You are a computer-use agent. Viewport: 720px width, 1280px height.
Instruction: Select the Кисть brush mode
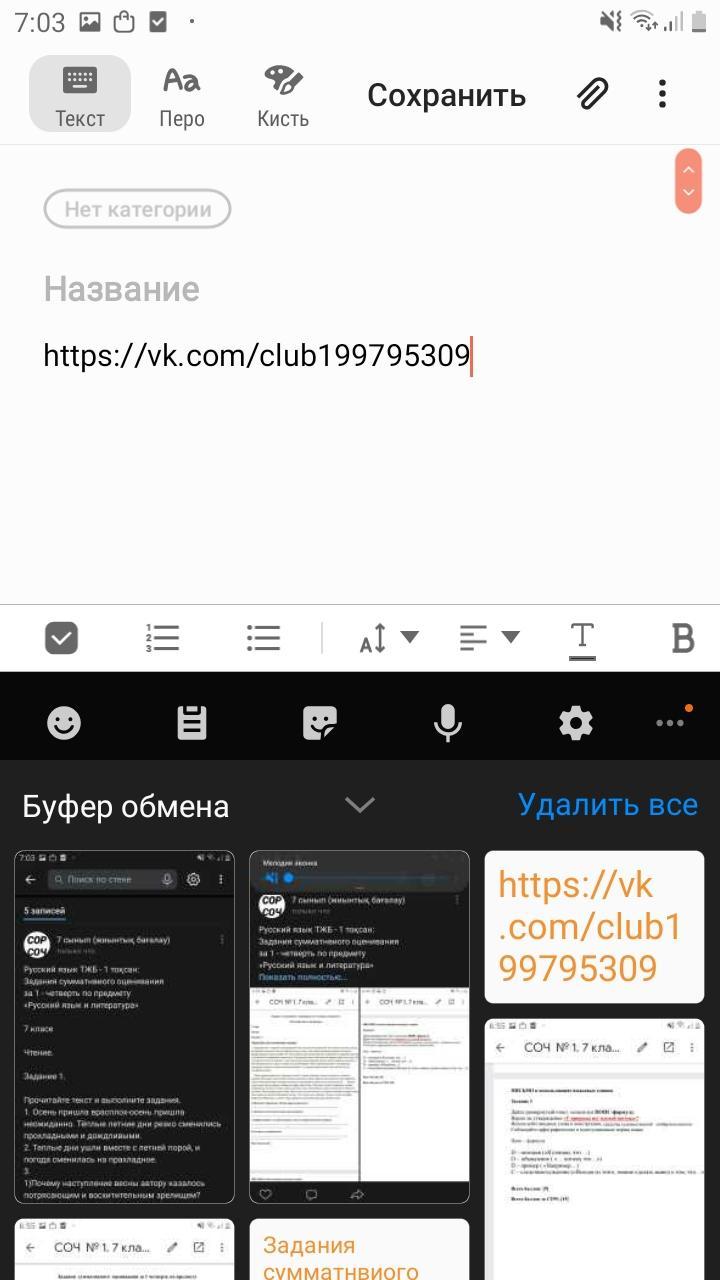[283, 97]
